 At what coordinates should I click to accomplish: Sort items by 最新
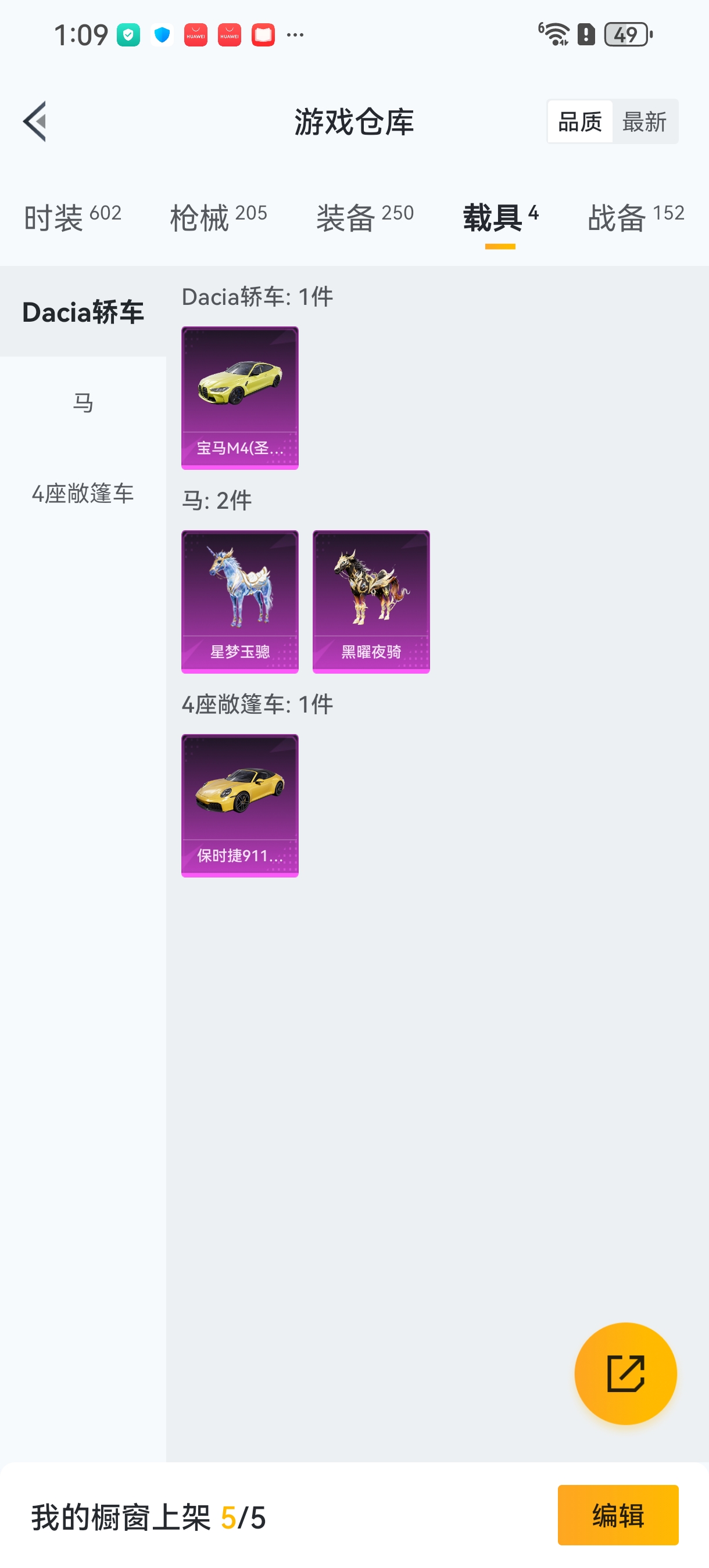coord(644,122)
